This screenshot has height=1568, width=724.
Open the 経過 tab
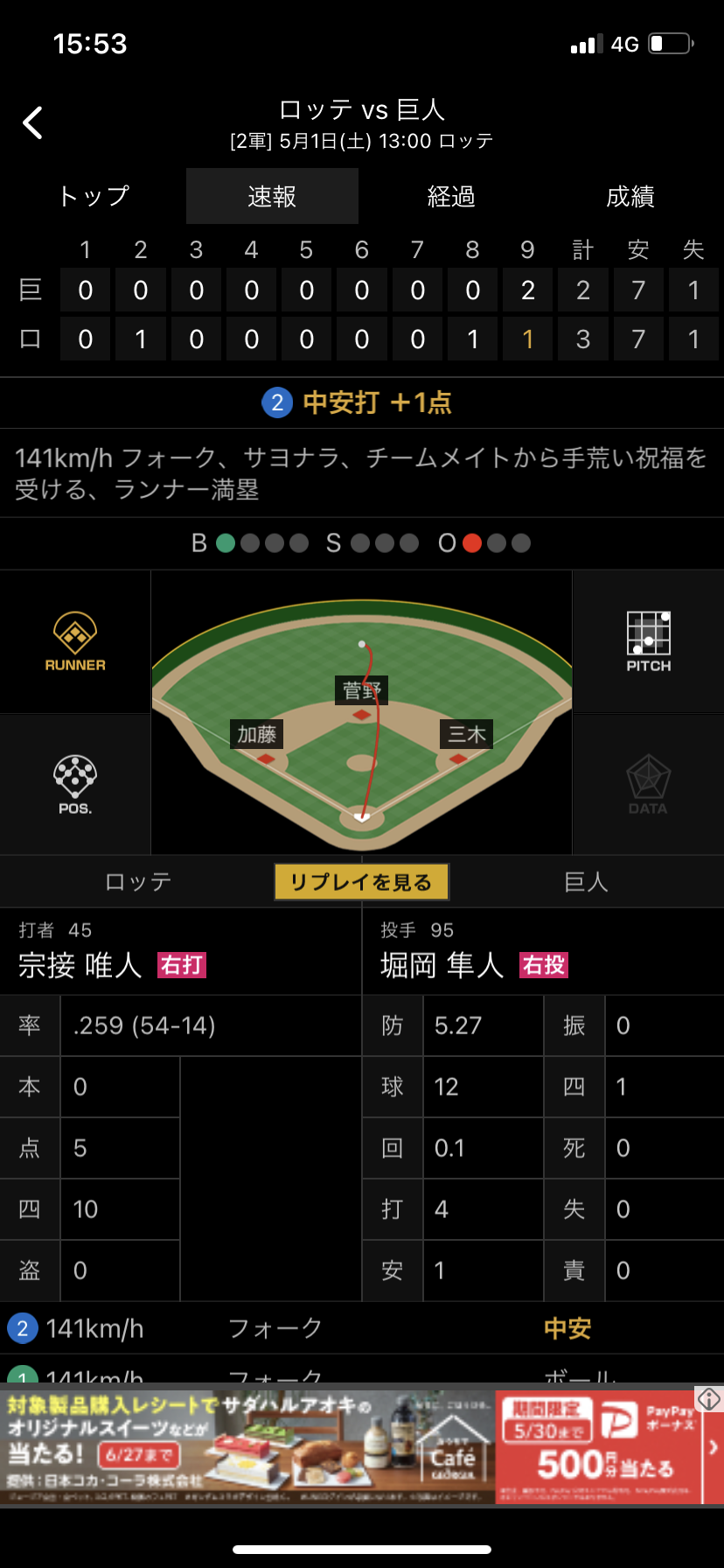coord(451,196)
